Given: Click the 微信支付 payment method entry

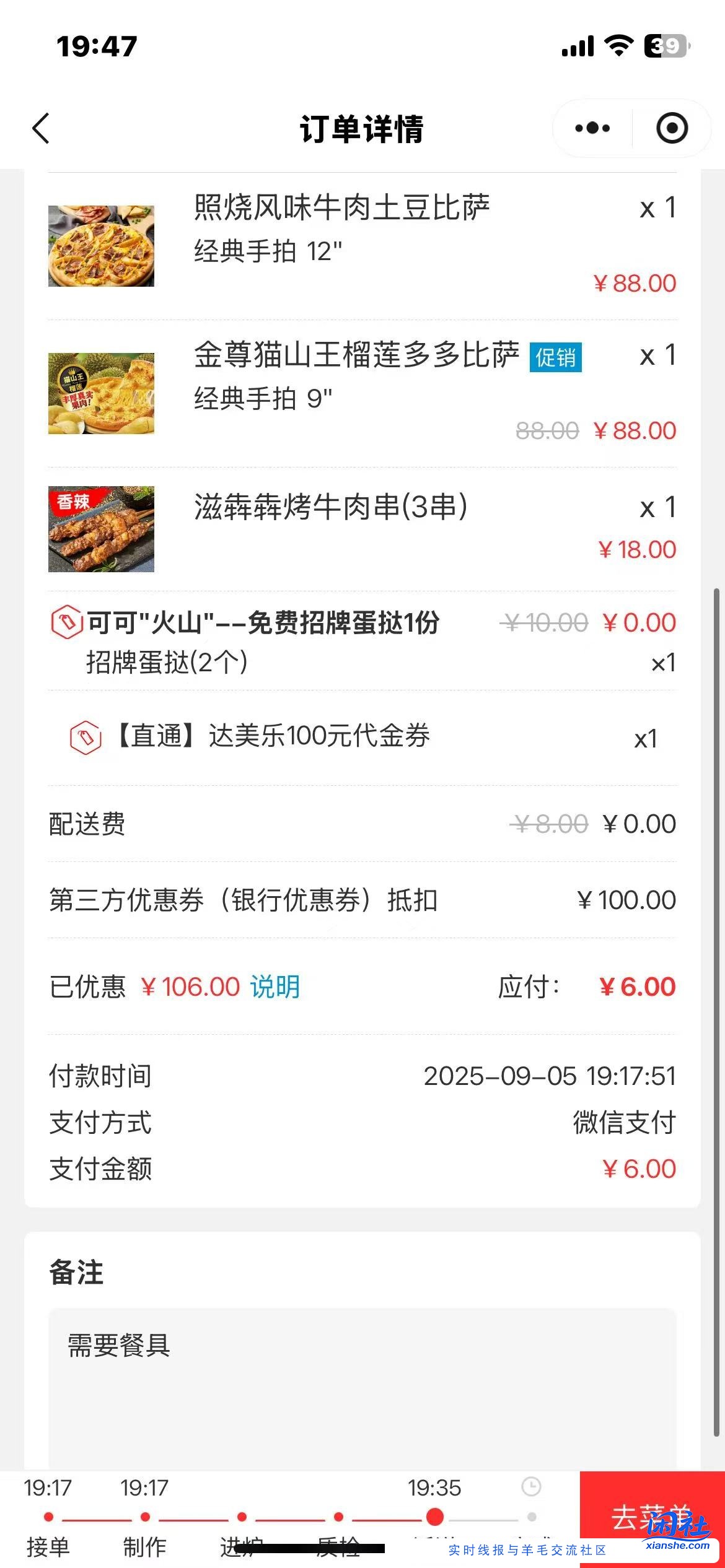Looking at the screenshot, I should click(620, 1121).
